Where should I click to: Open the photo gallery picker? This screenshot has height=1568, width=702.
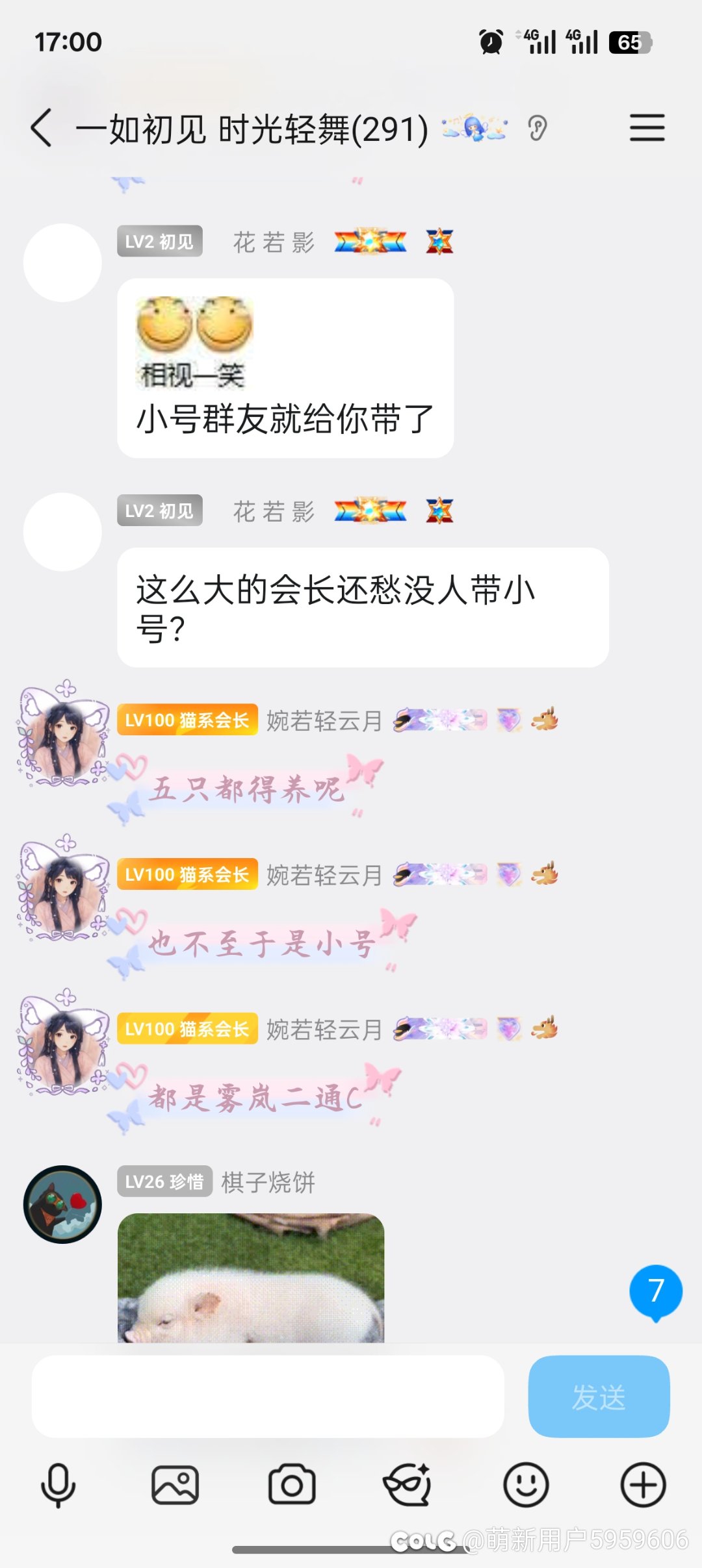click(x=175, y=1485)
